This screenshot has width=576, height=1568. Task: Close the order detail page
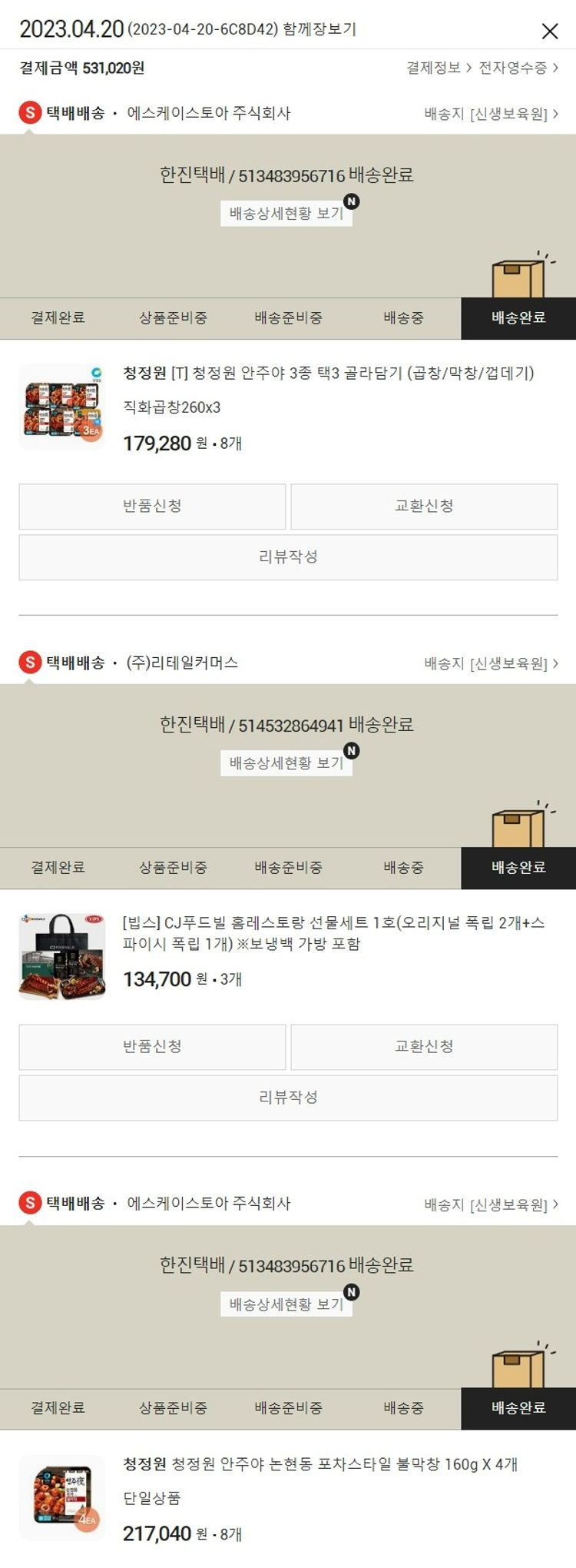[x=550, y=32]
